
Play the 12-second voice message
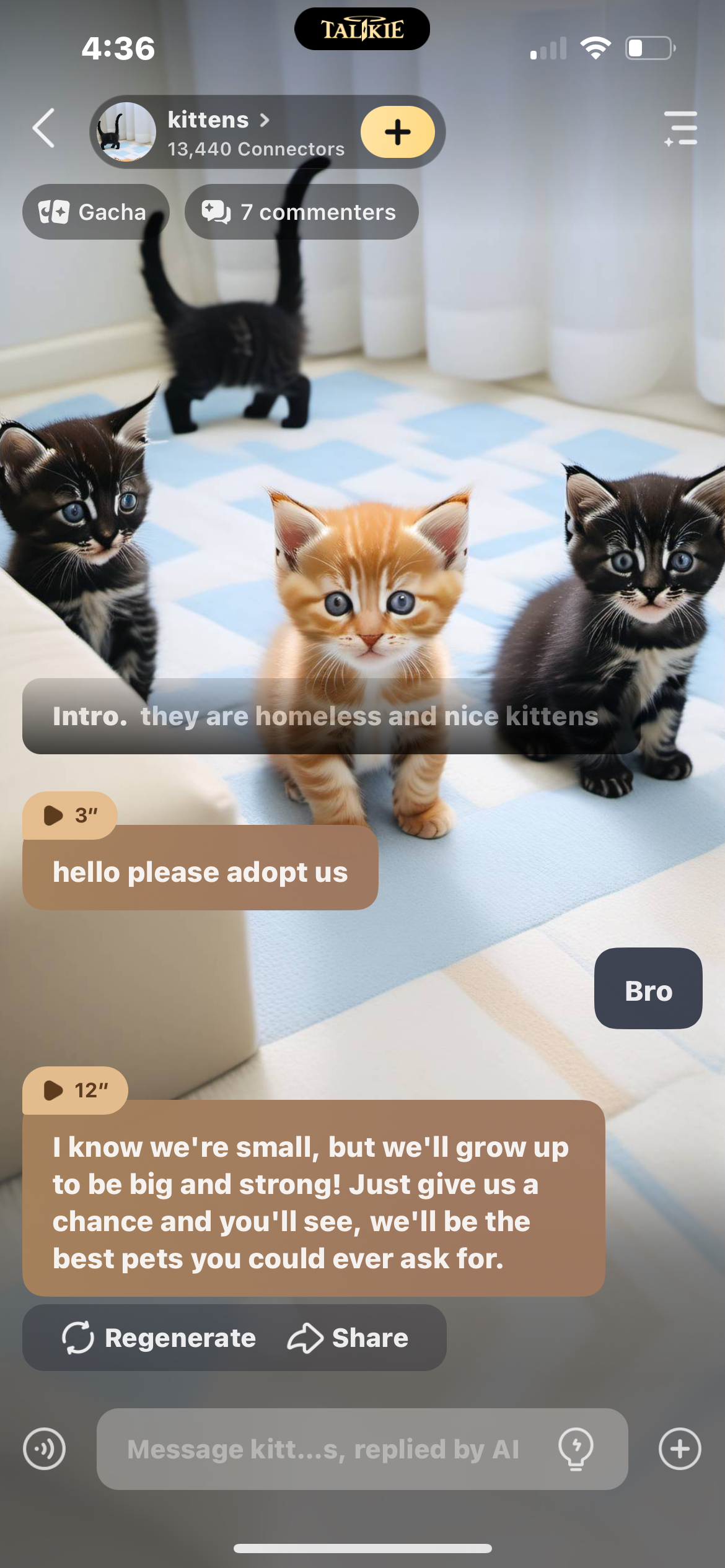[x=74, y=1091]
